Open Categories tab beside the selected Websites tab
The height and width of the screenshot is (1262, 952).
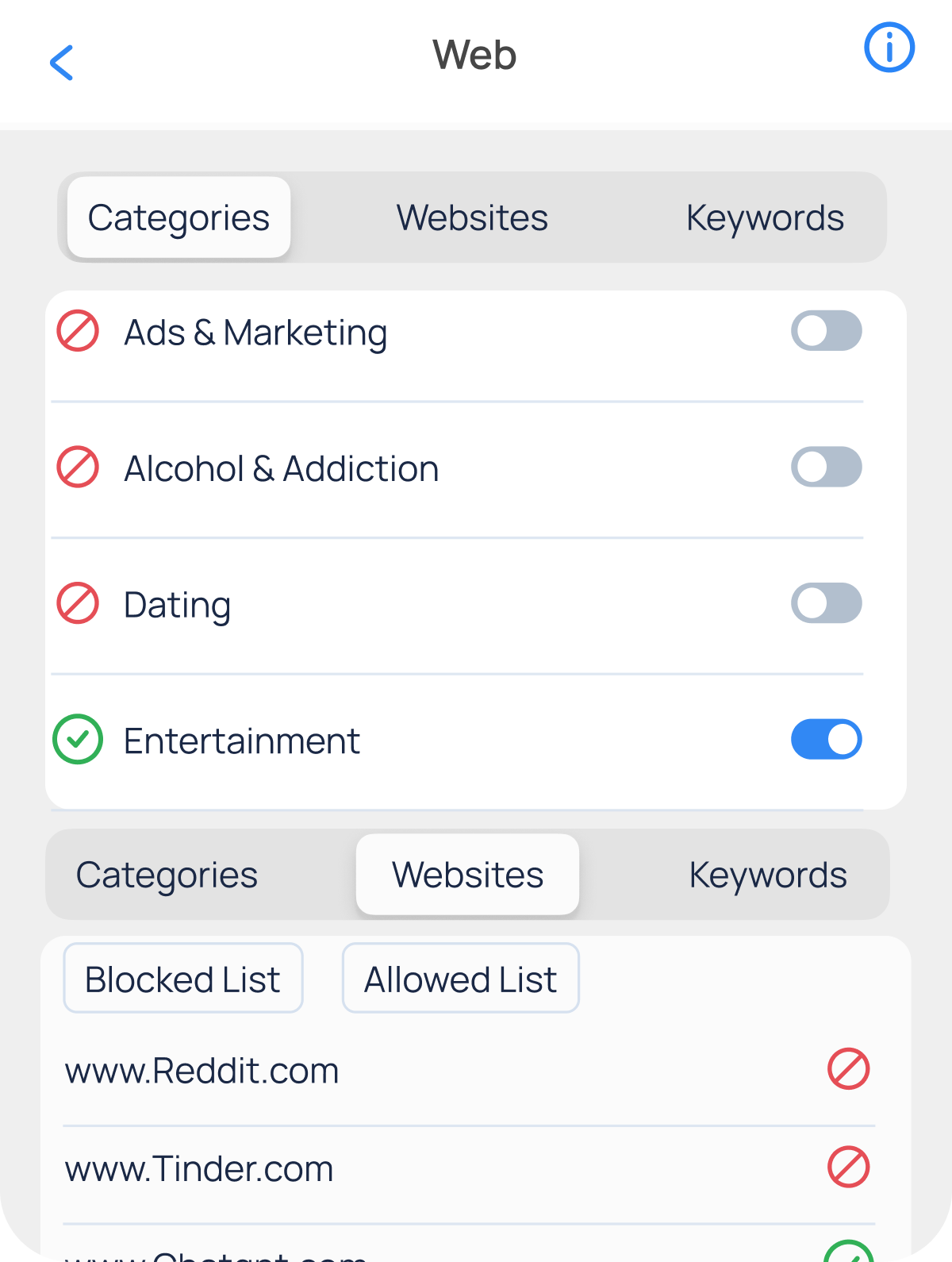tap(167, 875)
